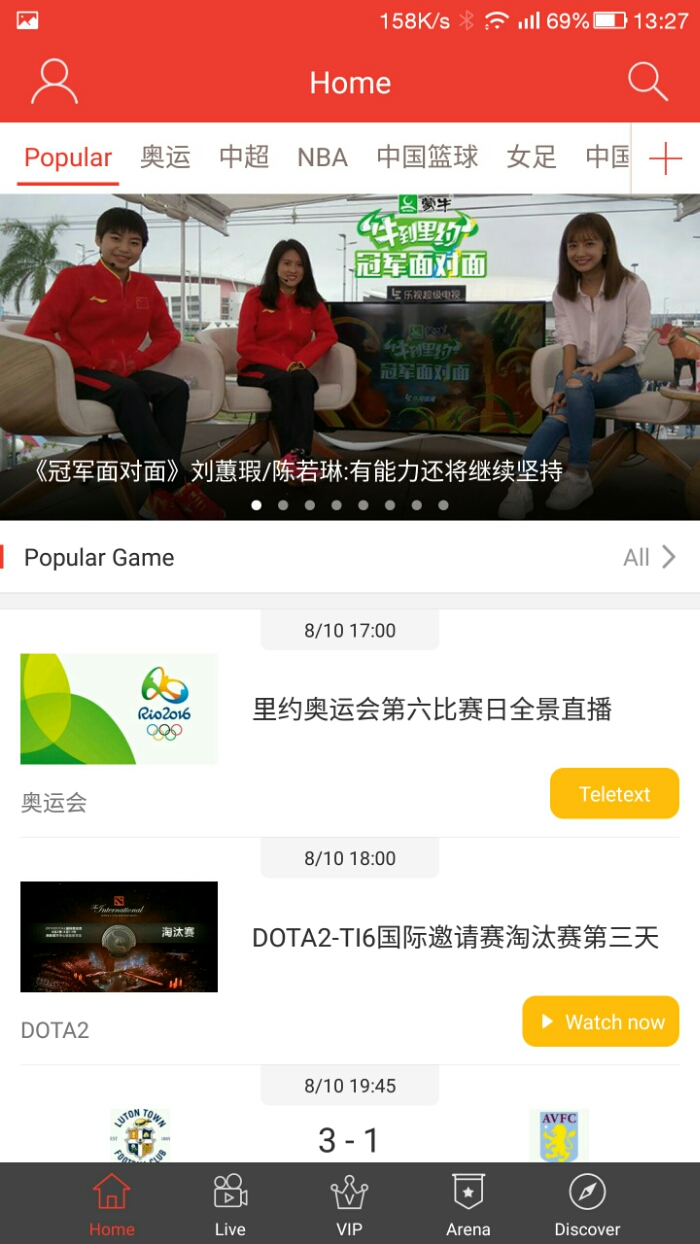Open Teletext for 里约奥运会 broadcast
Image resolution: width=700 pixels, height=1244 pixels.
point(614,794)
